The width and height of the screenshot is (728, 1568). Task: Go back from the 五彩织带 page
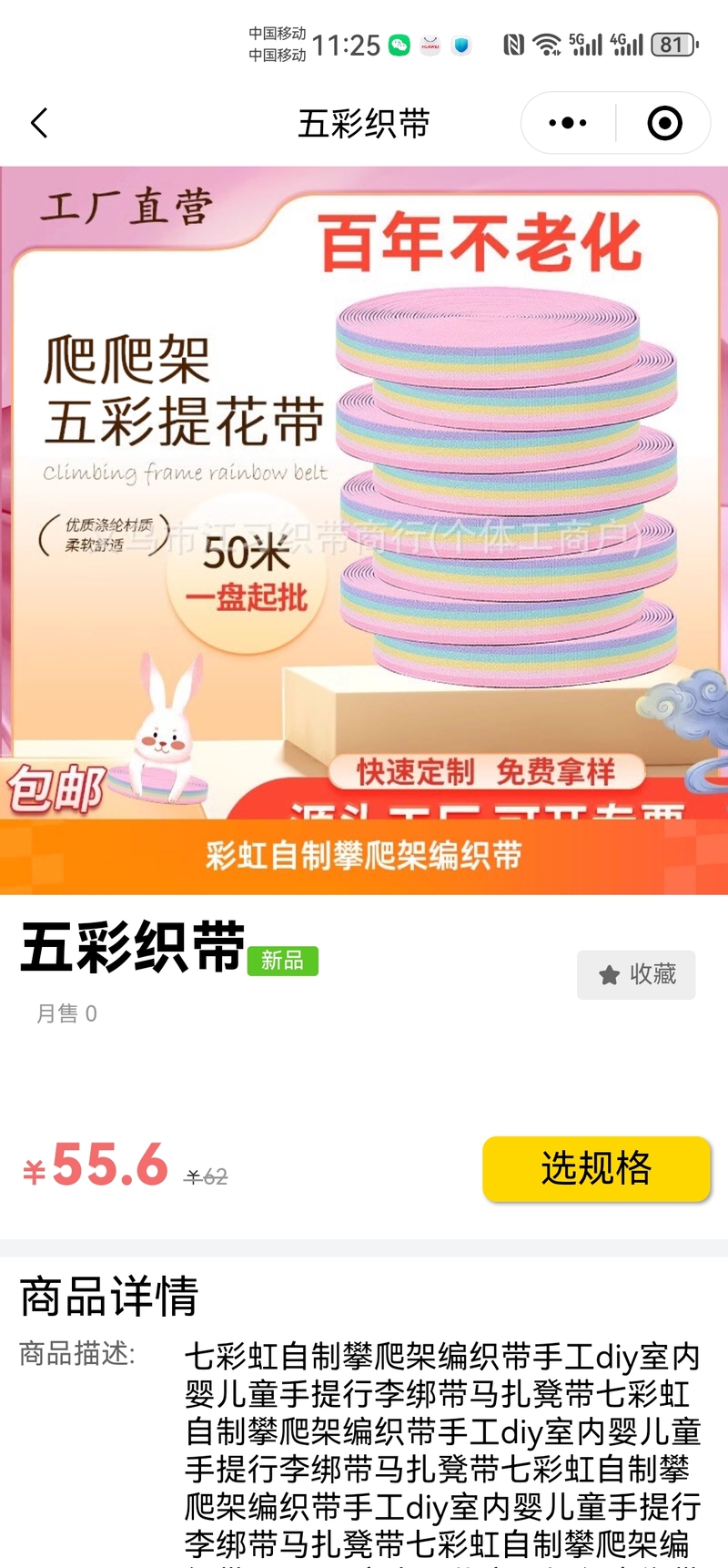point(39,123)
